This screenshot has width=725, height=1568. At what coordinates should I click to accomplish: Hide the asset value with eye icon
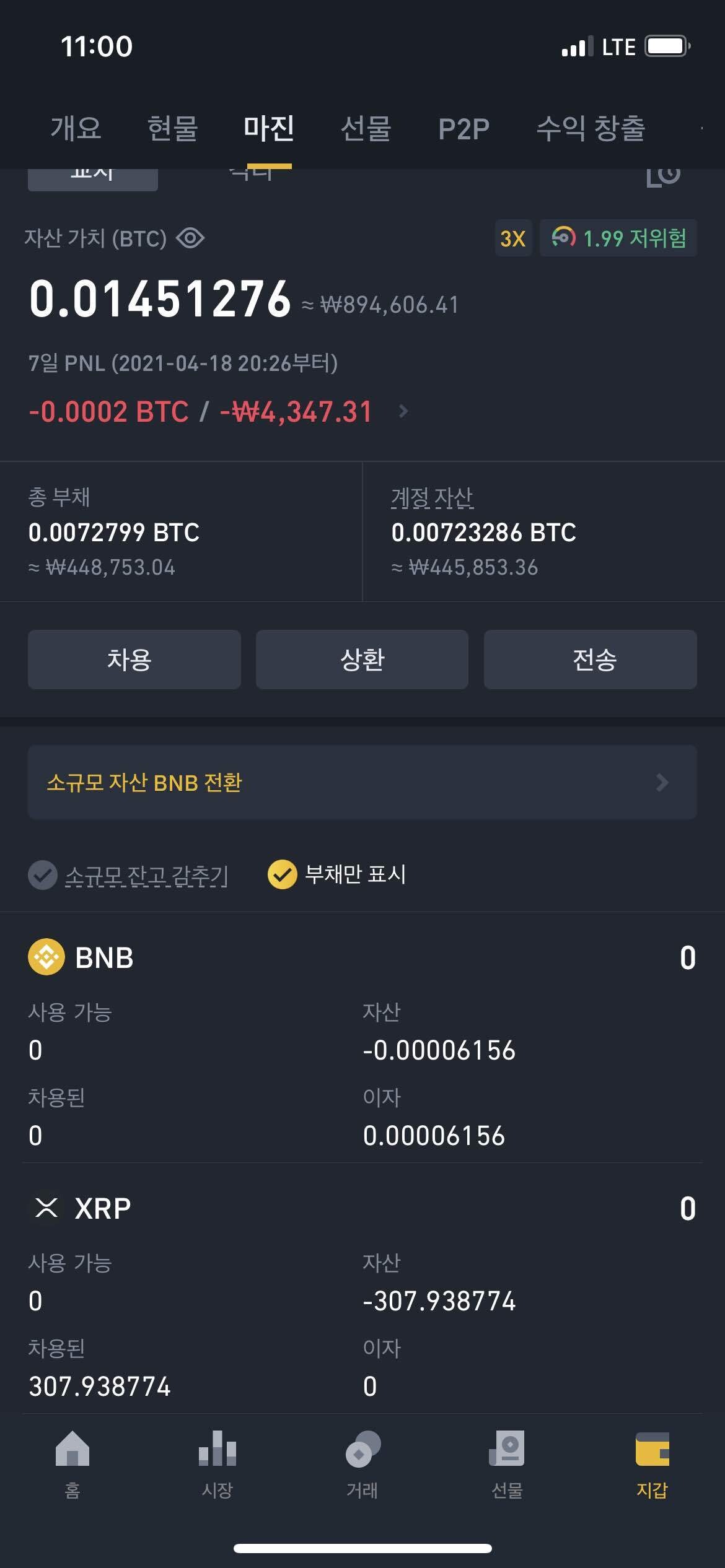click(x=190, y=238)
